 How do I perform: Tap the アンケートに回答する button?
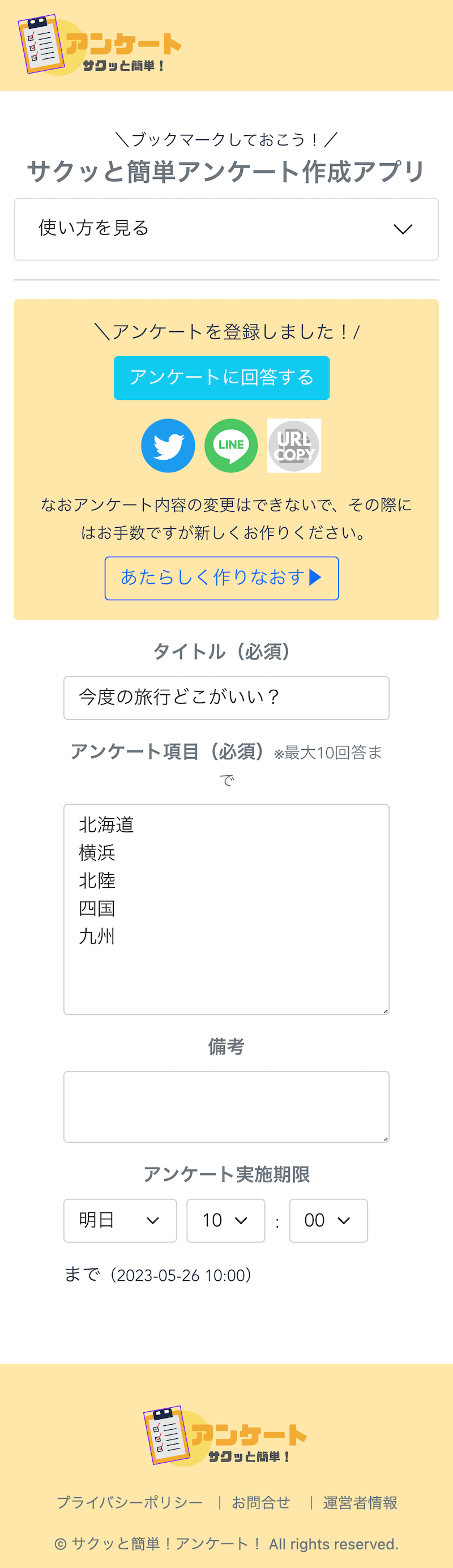pos(221,378)
